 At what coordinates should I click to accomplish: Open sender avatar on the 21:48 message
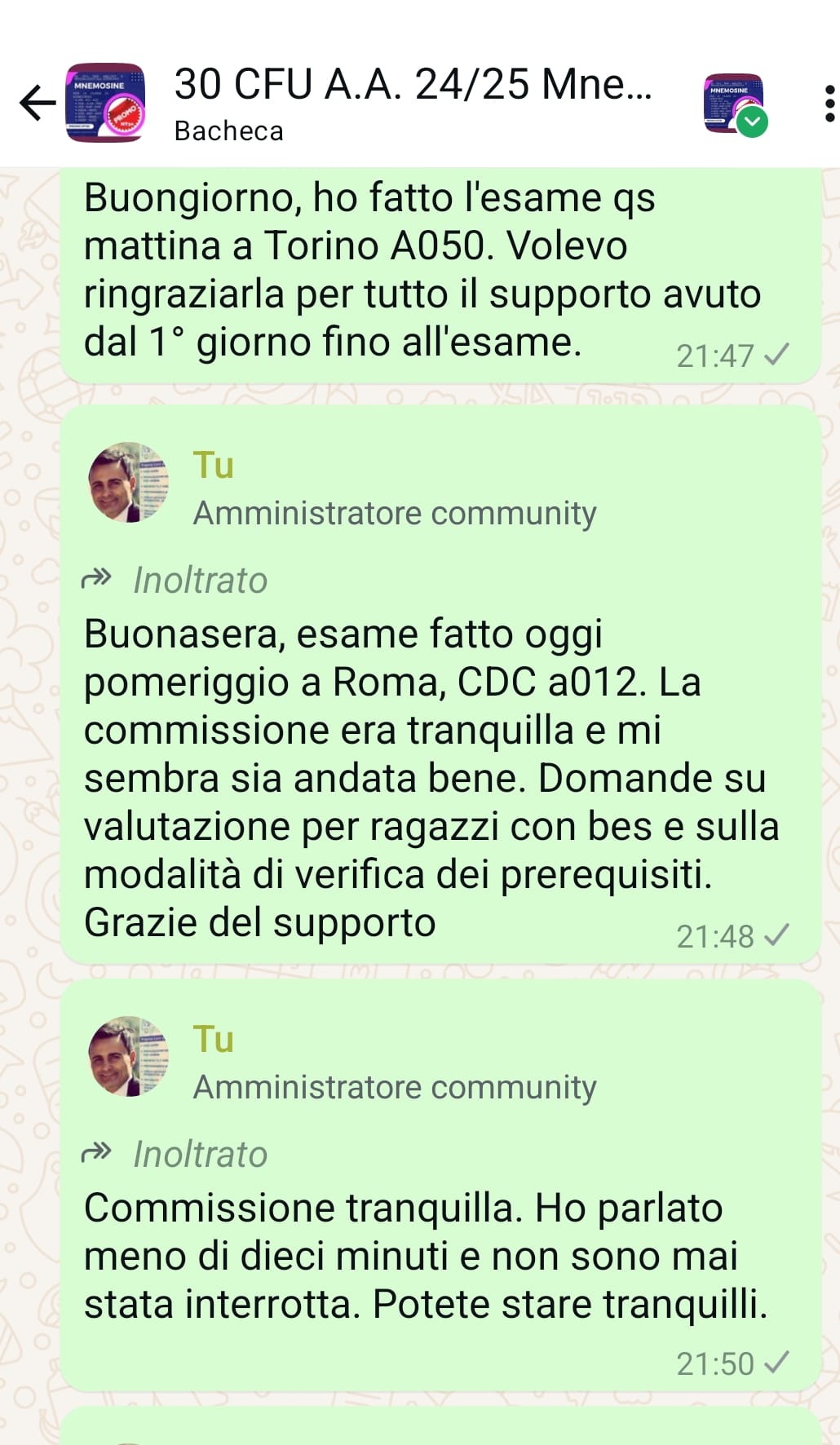coord(128,483)
